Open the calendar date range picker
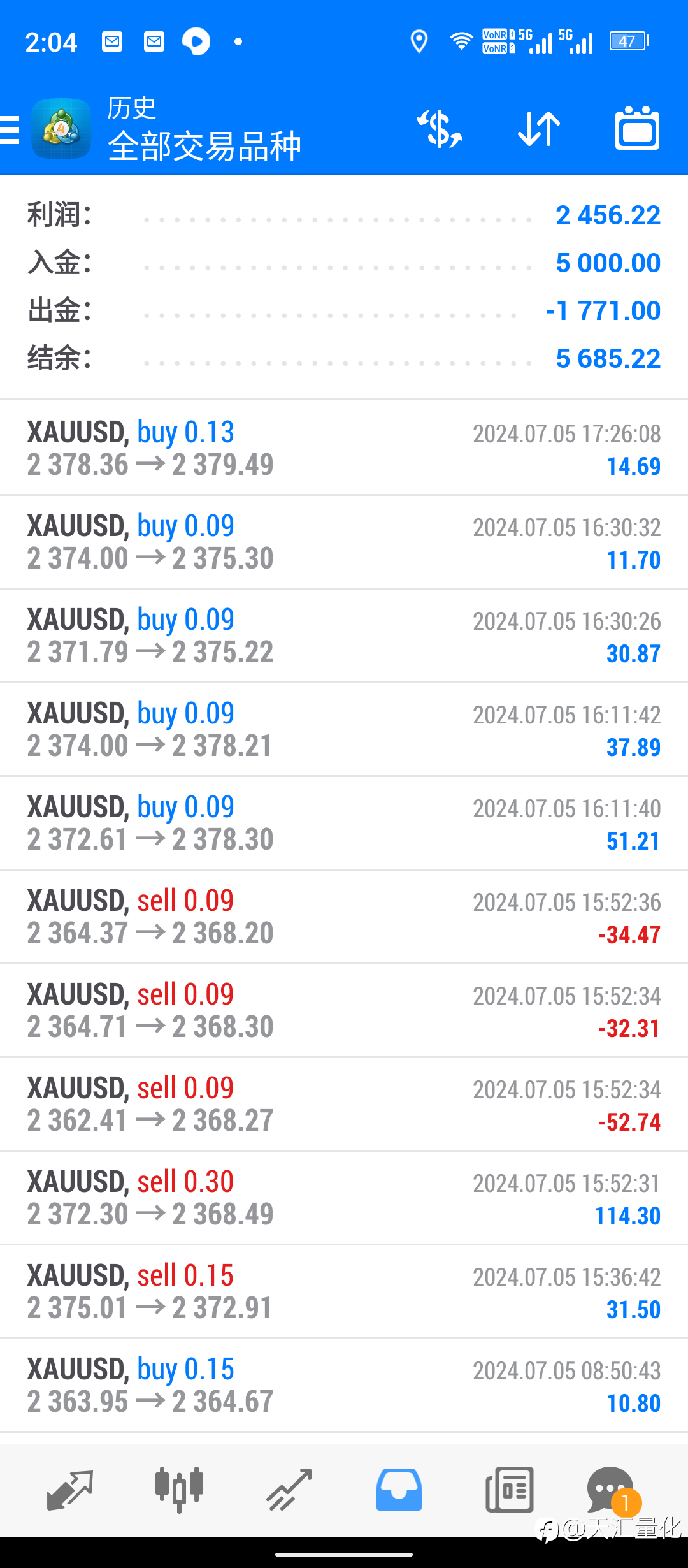The height and width of the screenshot is (1568, 688). pos(637,127)
